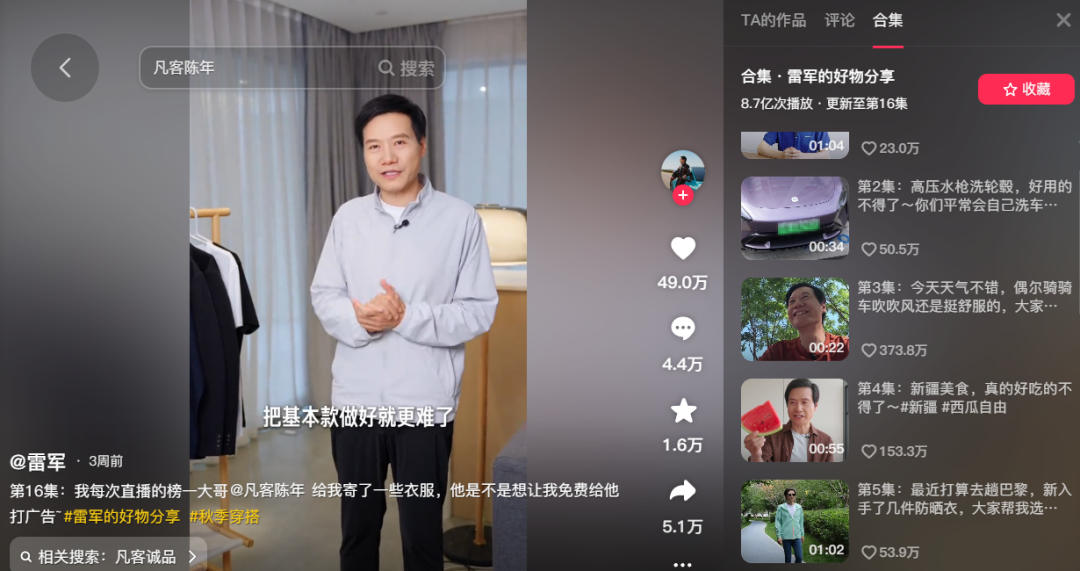Play episode 2 about 高压水枪洗轮毂
The width and height of the screenshot is (1080, 571).
[795, 218]
